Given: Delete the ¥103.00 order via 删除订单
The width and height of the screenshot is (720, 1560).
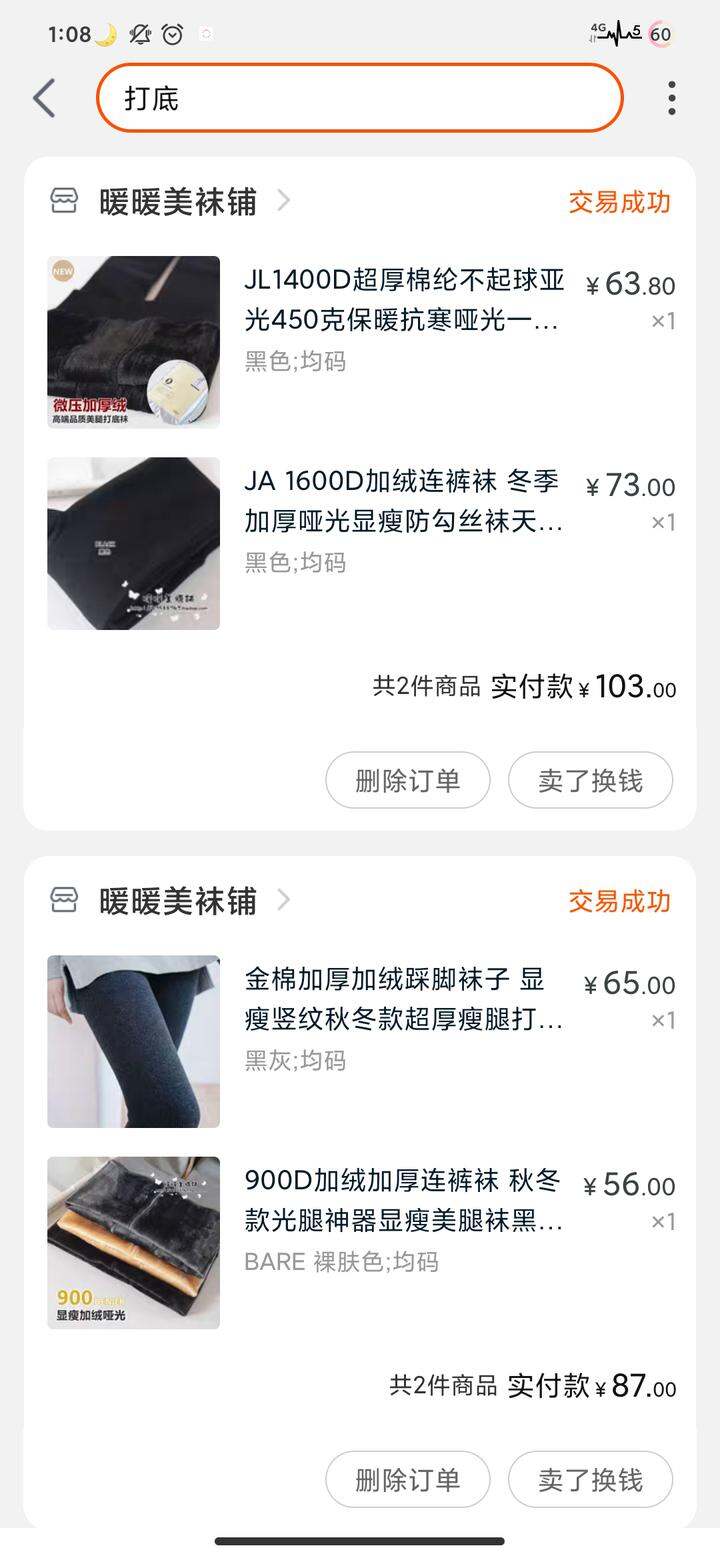Looking at the screenshot, I should (x=408, y=780).
